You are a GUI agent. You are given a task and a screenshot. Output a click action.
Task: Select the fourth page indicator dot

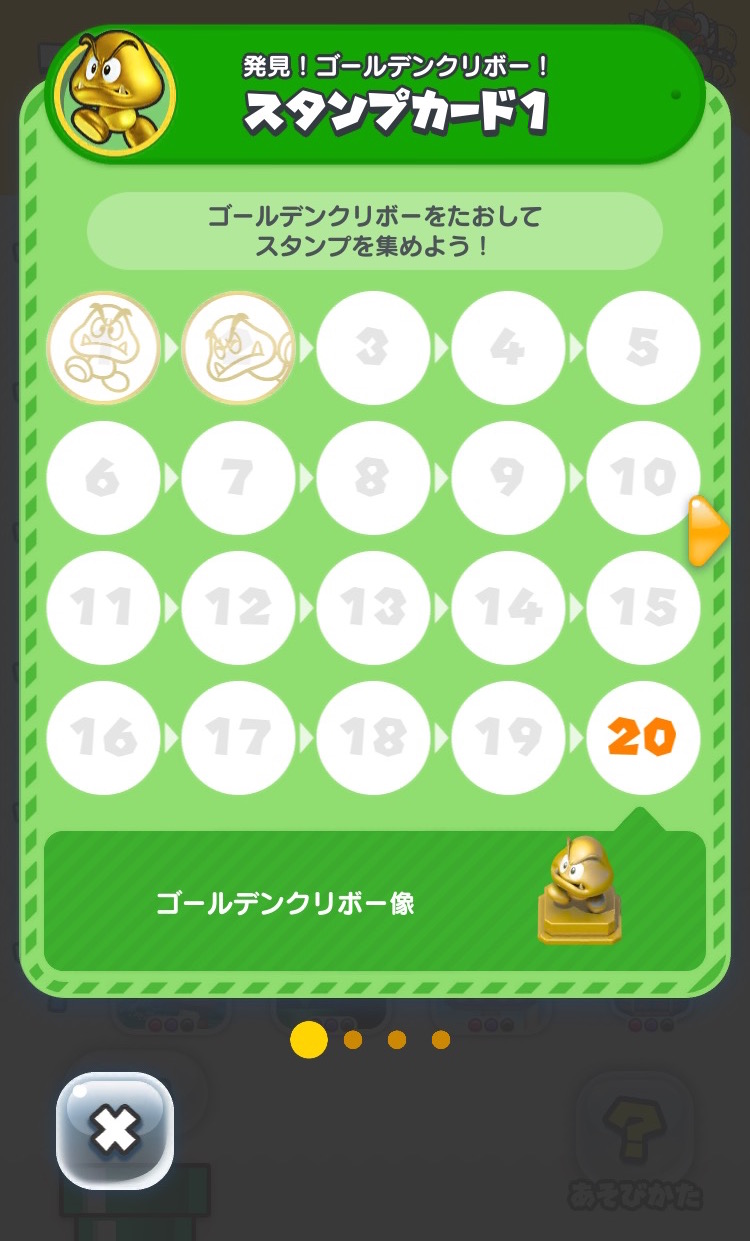click(x=441, y=1040)
